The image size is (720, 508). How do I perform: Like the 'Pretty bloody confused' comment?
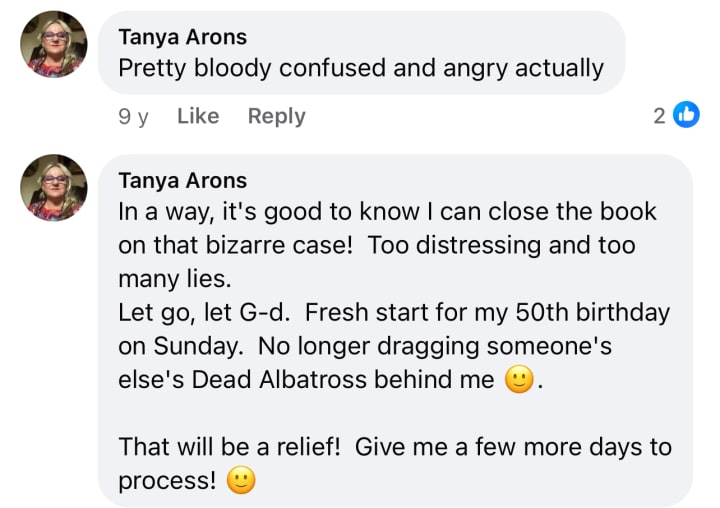197,116
